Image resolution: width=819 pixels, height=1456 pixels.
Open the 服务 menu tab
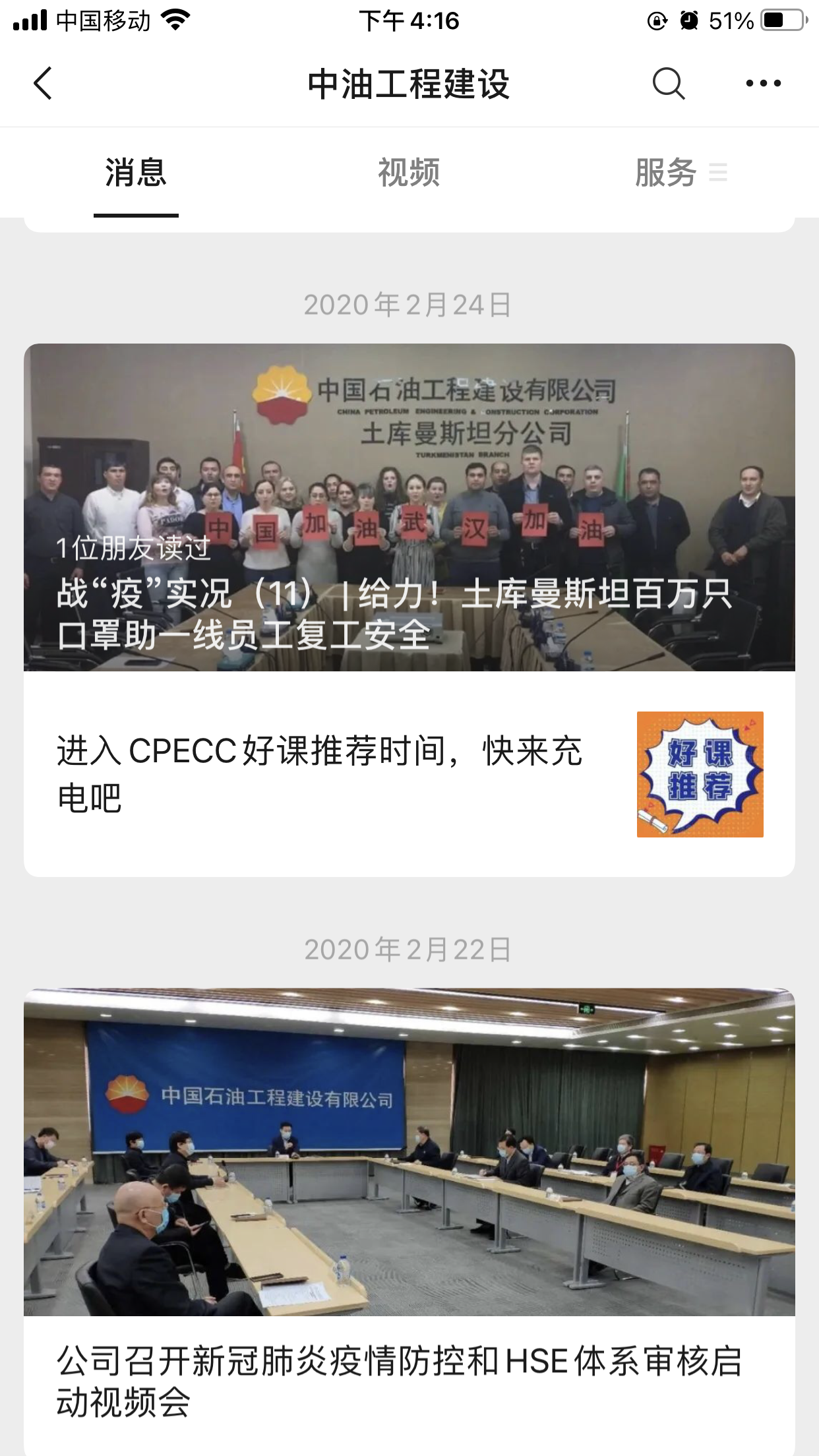pyautogui.click(x=681, y=173)
